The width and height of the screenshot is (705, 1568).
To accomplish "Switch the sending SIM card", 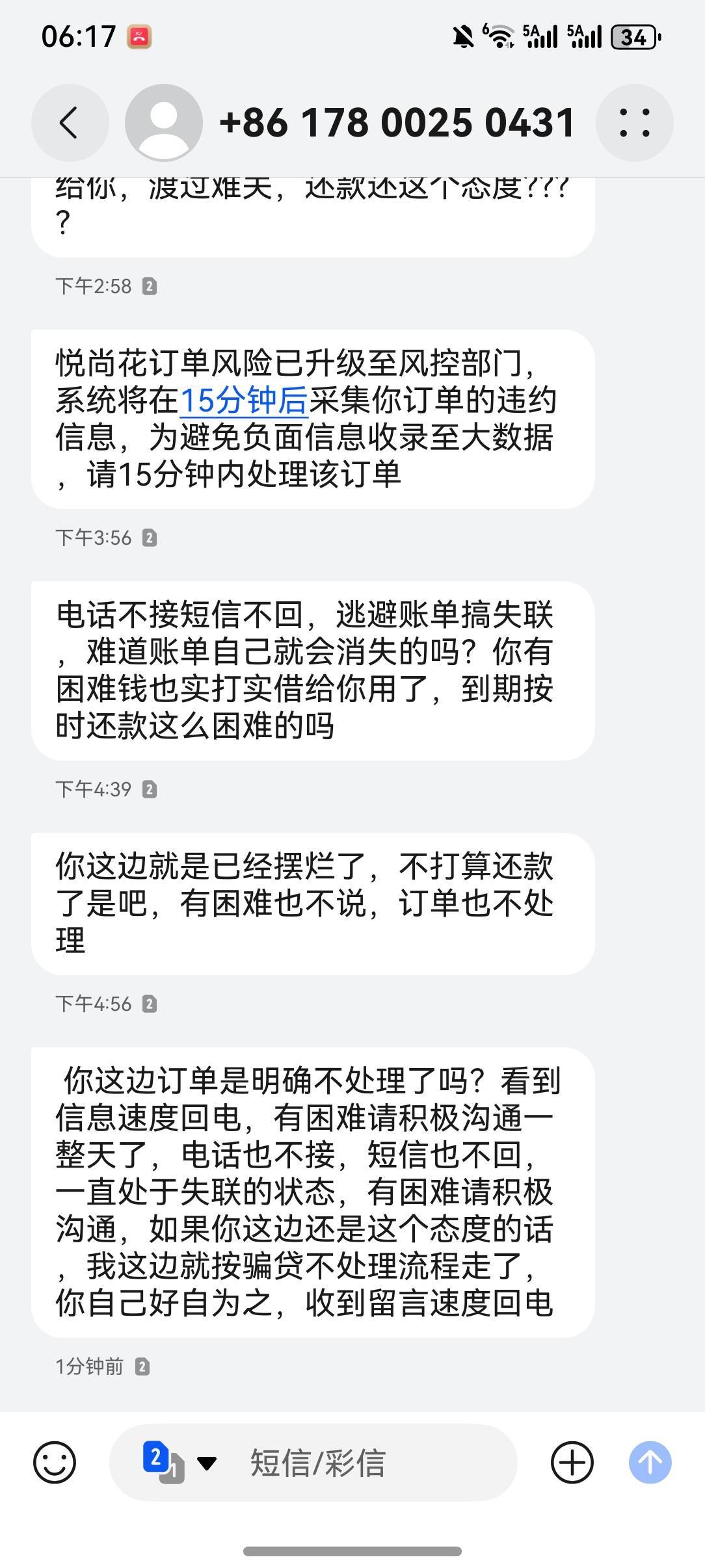I will point(178,1463).
